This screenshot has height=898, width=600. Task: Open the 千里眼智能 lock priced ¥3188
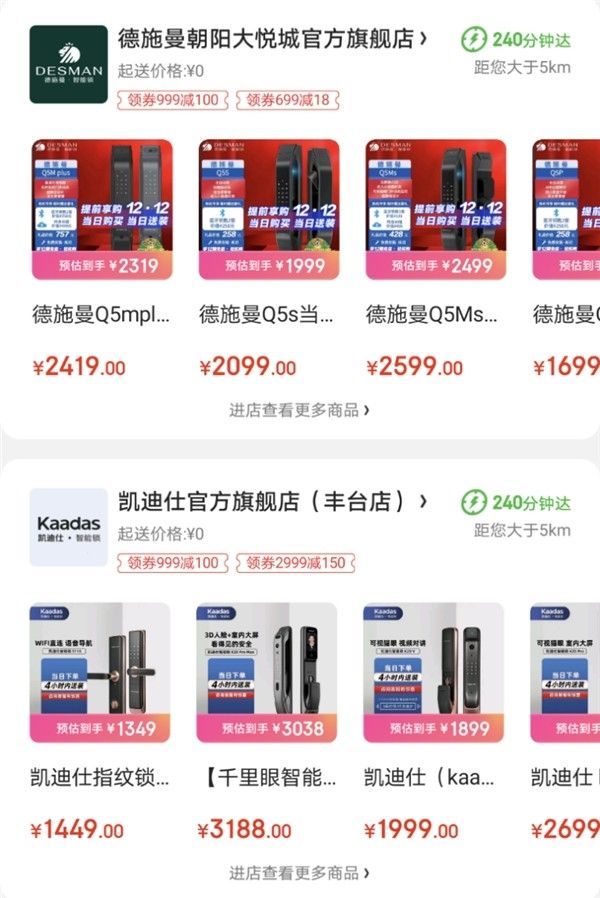266,672
